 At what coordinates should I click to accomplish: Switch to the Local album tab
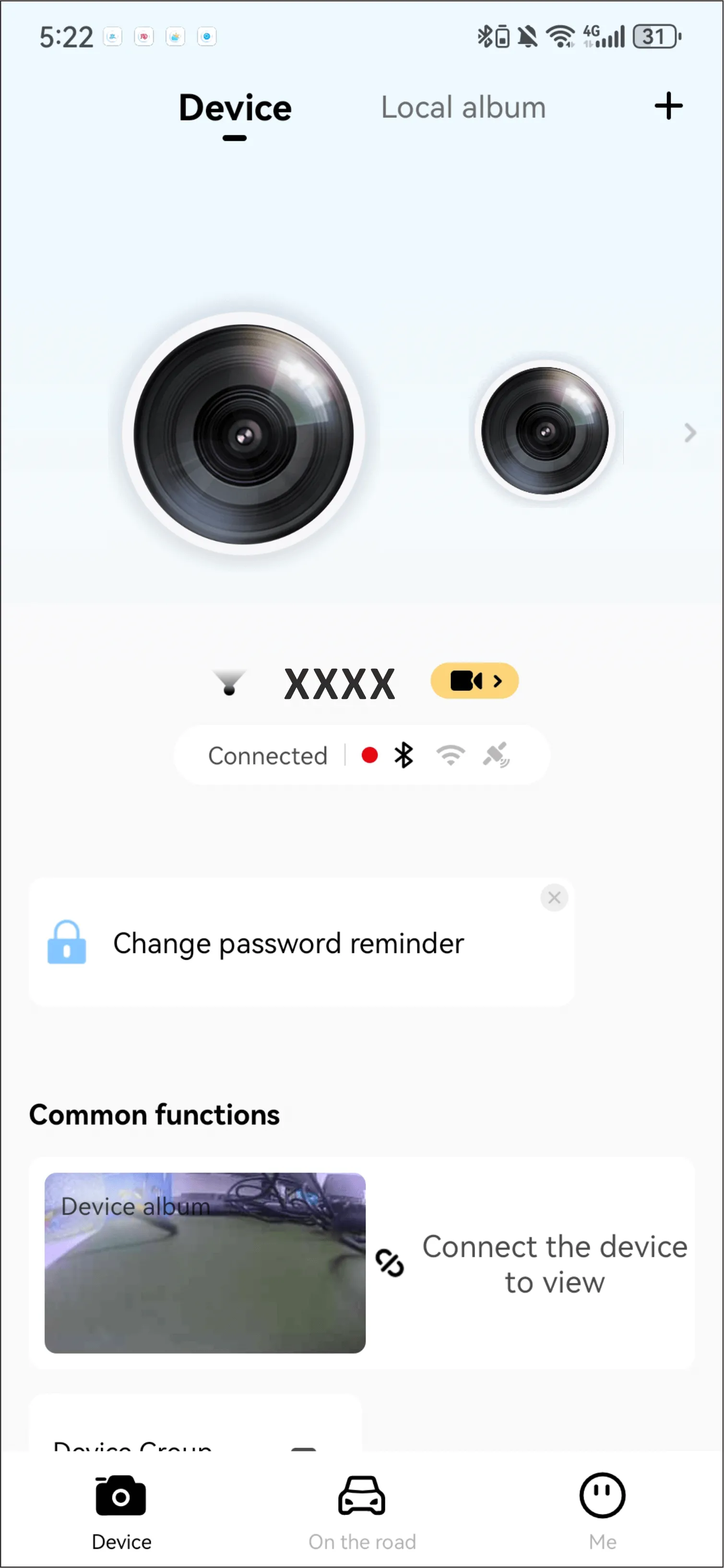point(463,108)
